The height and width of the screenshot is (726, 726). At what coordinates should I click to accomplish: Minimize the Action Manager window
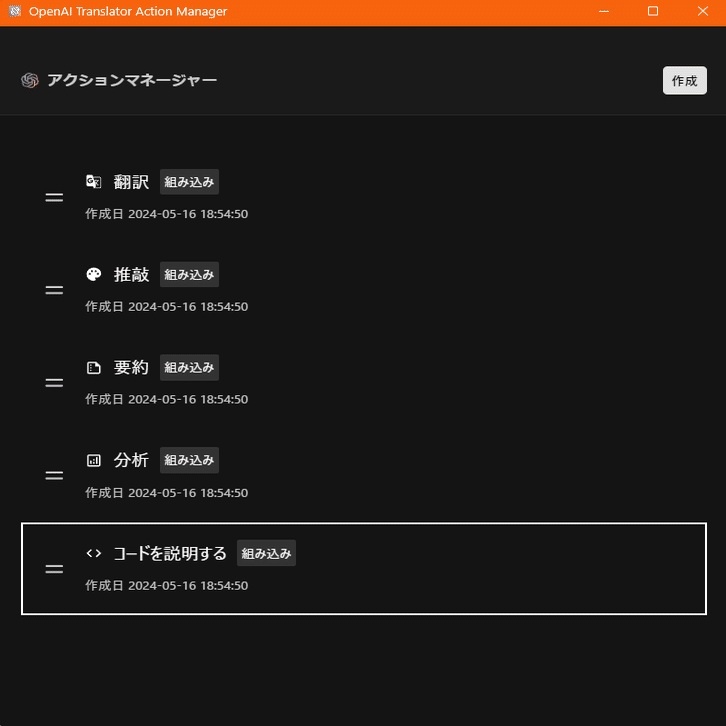point(604,11)
